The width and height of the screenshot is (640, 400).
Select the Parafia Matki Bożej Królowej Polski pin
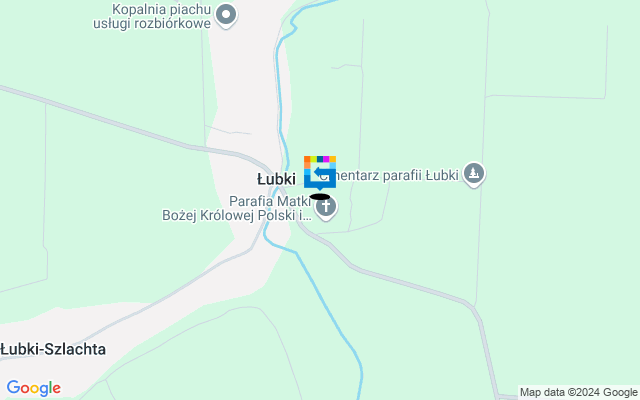tap(325, 208)
